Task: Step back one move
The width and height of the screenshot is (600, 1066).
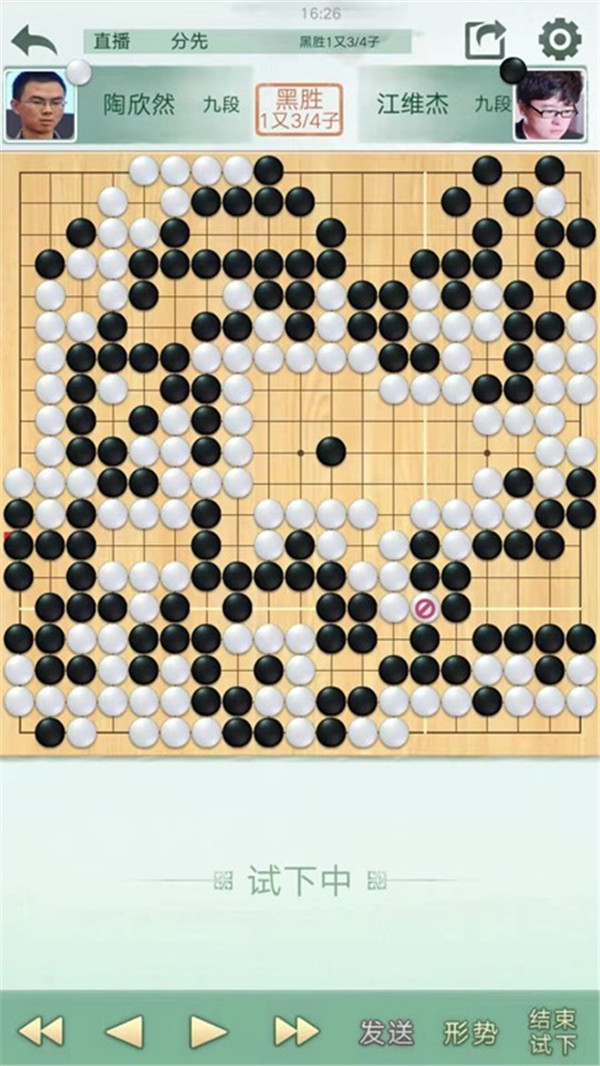Action: 124,1030
